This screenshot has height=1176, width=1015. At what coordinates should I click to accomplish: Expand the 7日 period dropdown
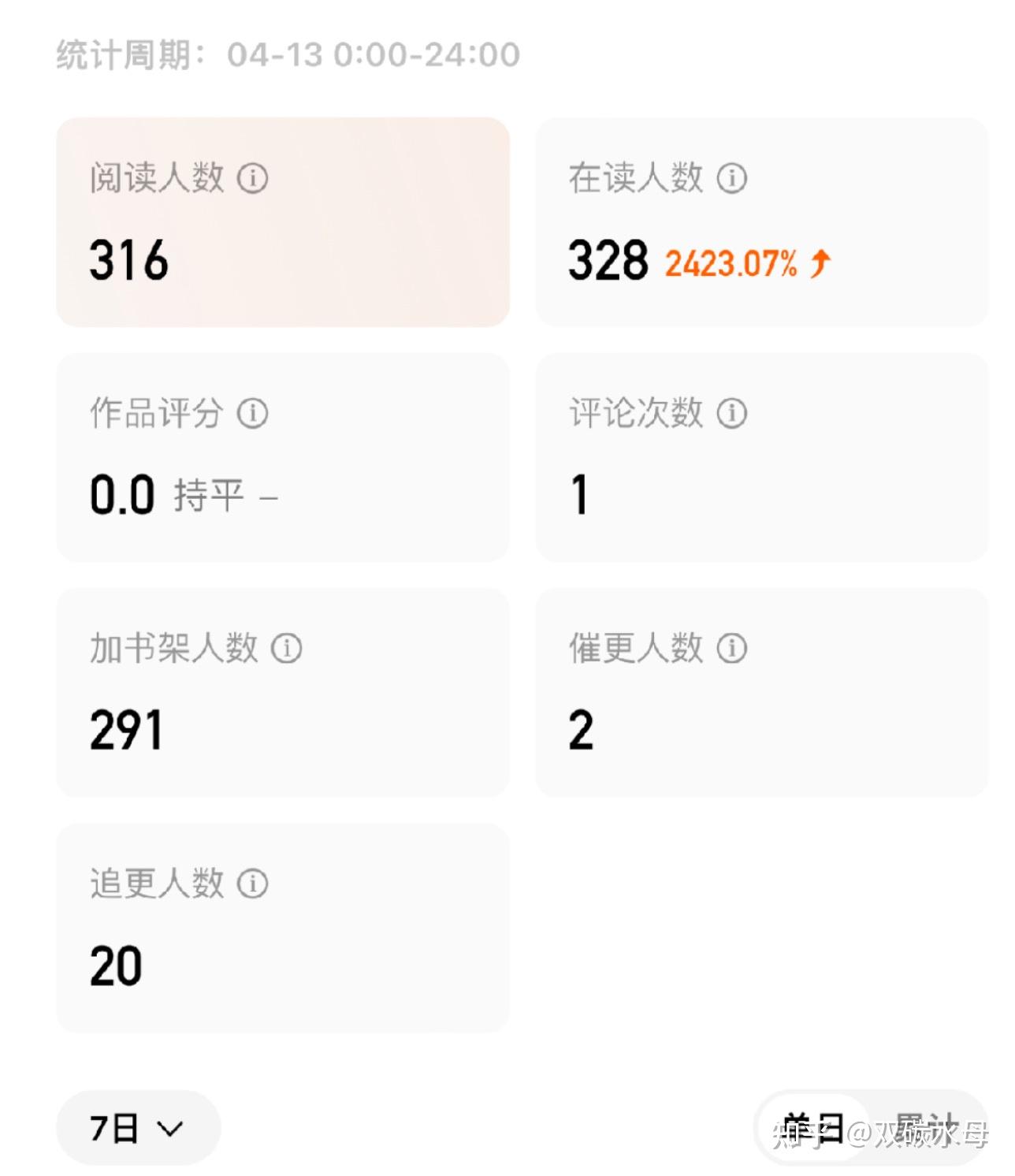[139, 1128]
